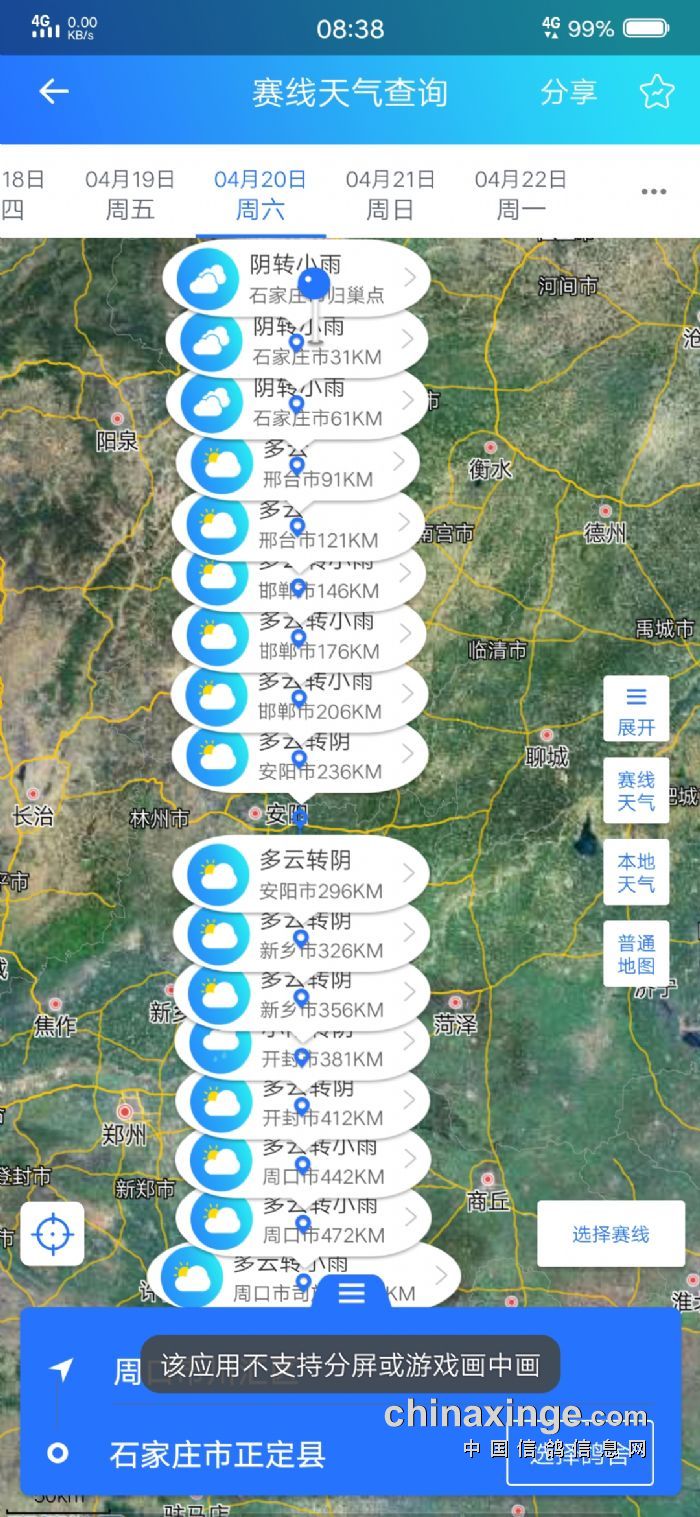Center the map with the locate icon
The width and height of the screenshot is (700, 1517).
pyautogui.click(x=52, y=1234)
